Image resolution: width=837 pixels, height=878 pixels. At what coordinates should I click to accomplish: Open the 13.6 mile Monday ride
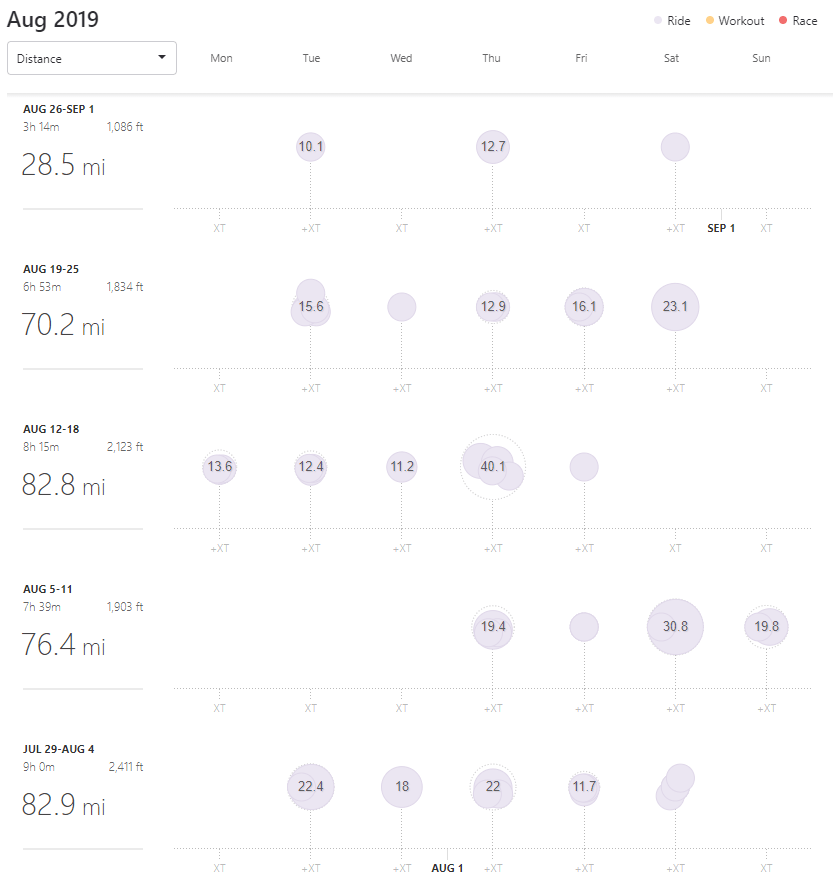[220, 467]
